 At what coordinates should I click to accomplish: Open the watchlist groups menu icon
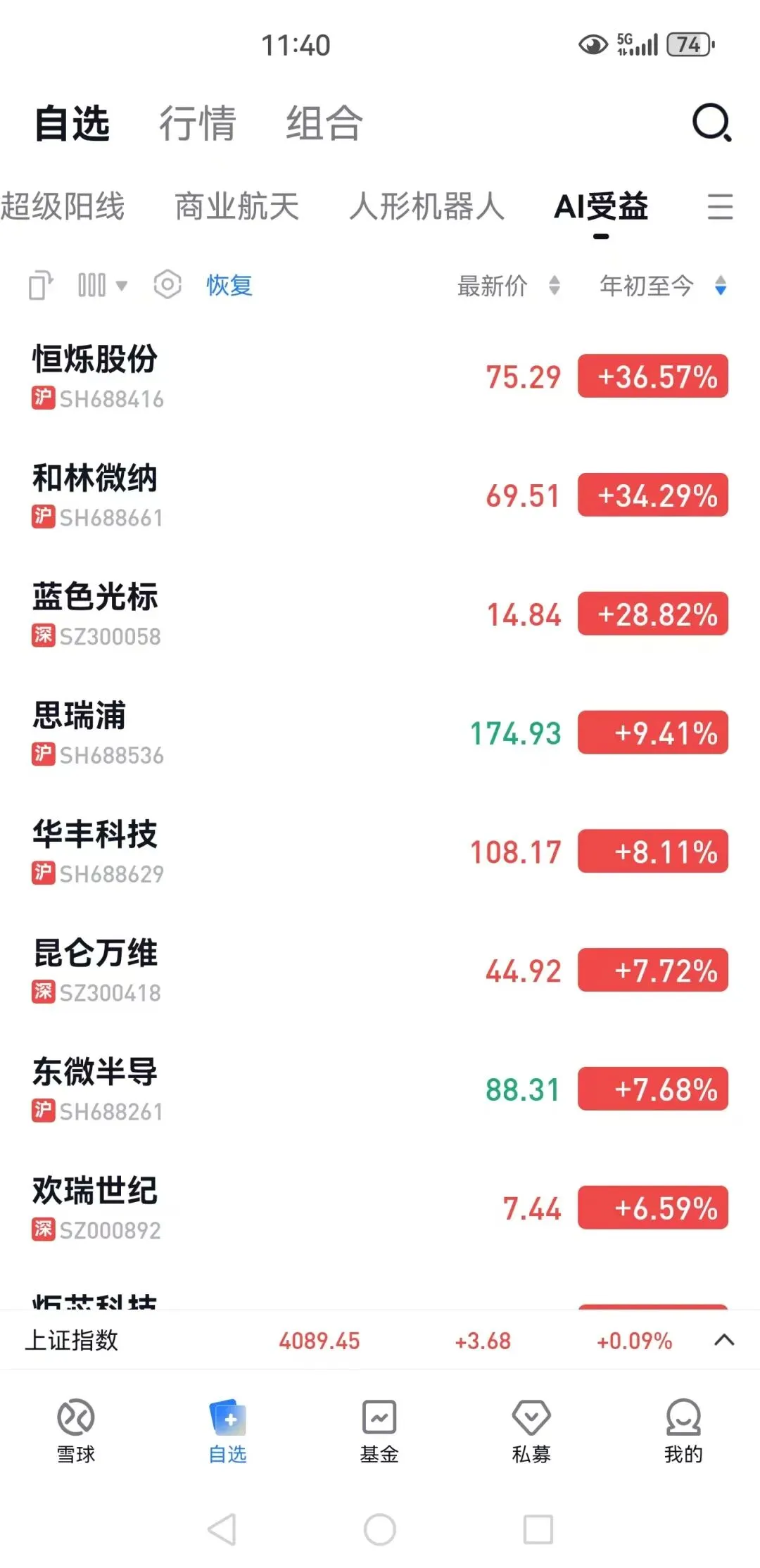coord(720,207)
